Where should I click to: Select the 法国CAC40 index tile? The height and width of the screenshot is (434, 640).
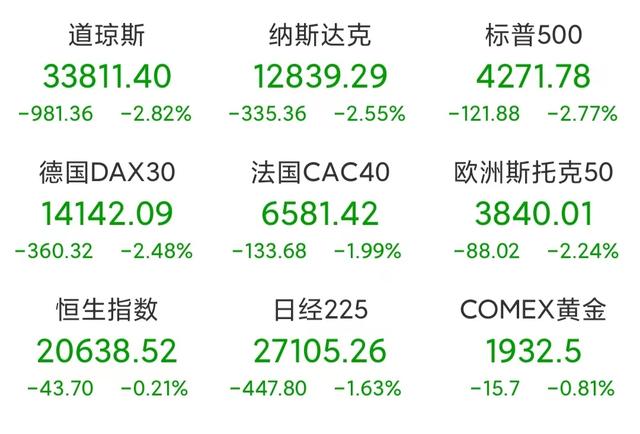click(320, 213)
